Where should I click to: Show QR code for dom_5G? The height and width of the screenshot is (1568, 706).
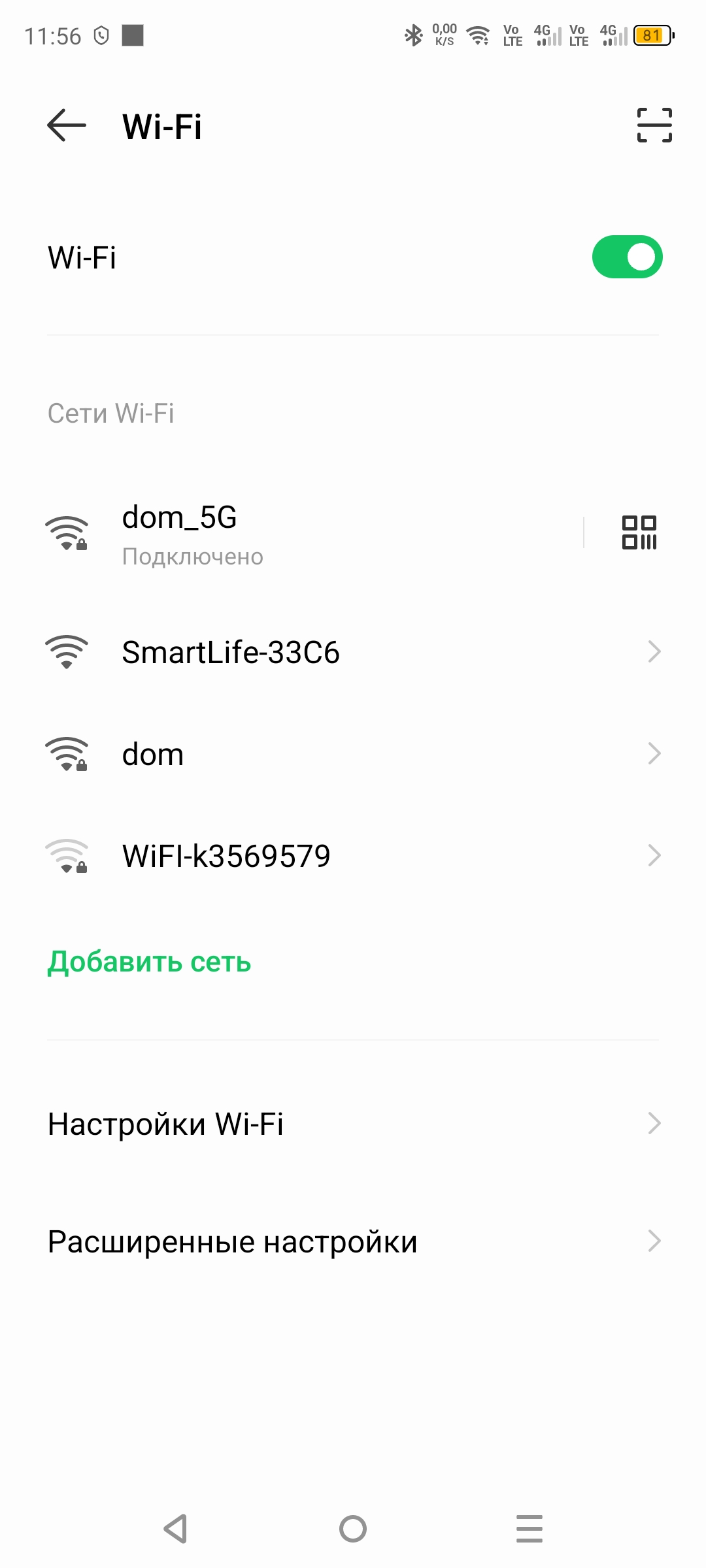(x=639, y=532)
